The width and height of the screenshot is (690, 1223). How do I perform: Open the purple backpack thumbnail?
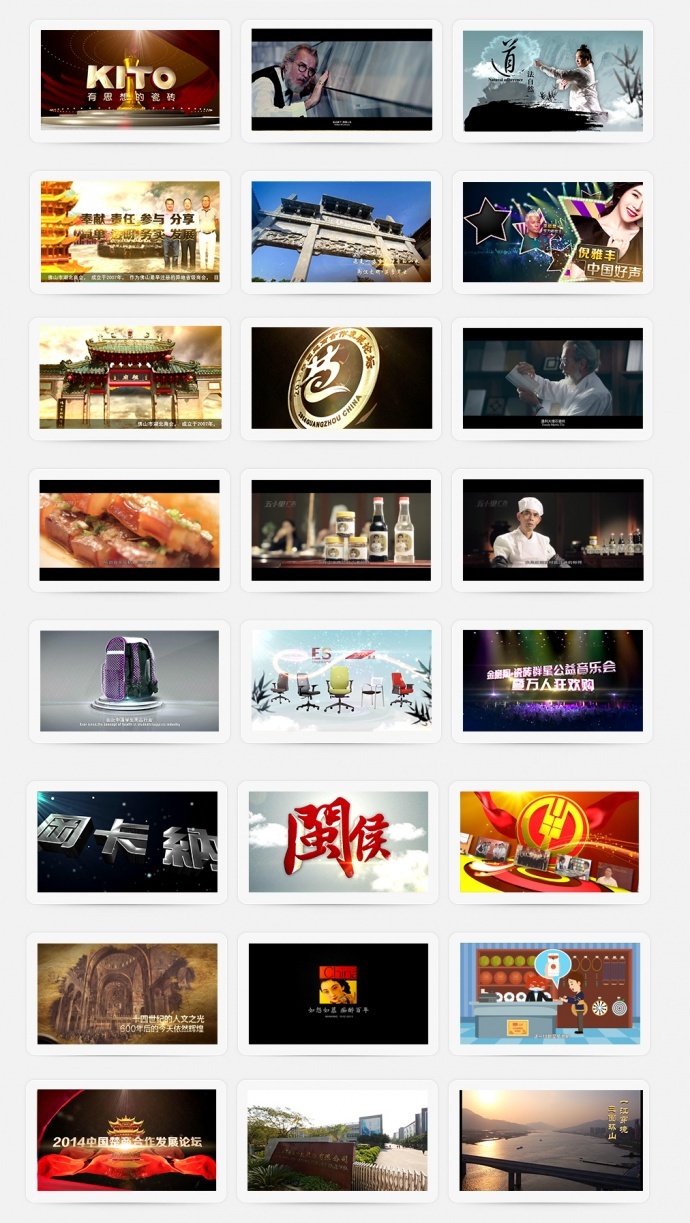tap(130, 681)
